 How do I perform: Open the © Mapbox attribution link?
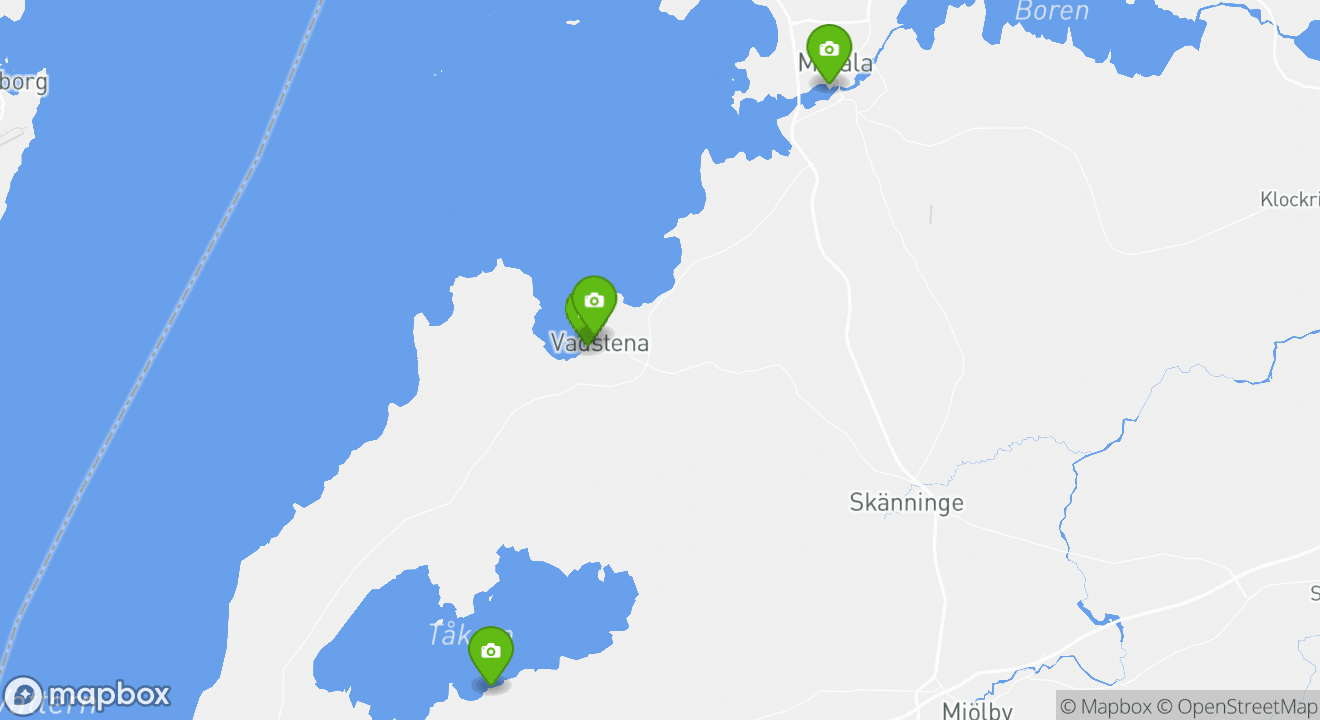pyautogui.click(x=1105, y=706)
